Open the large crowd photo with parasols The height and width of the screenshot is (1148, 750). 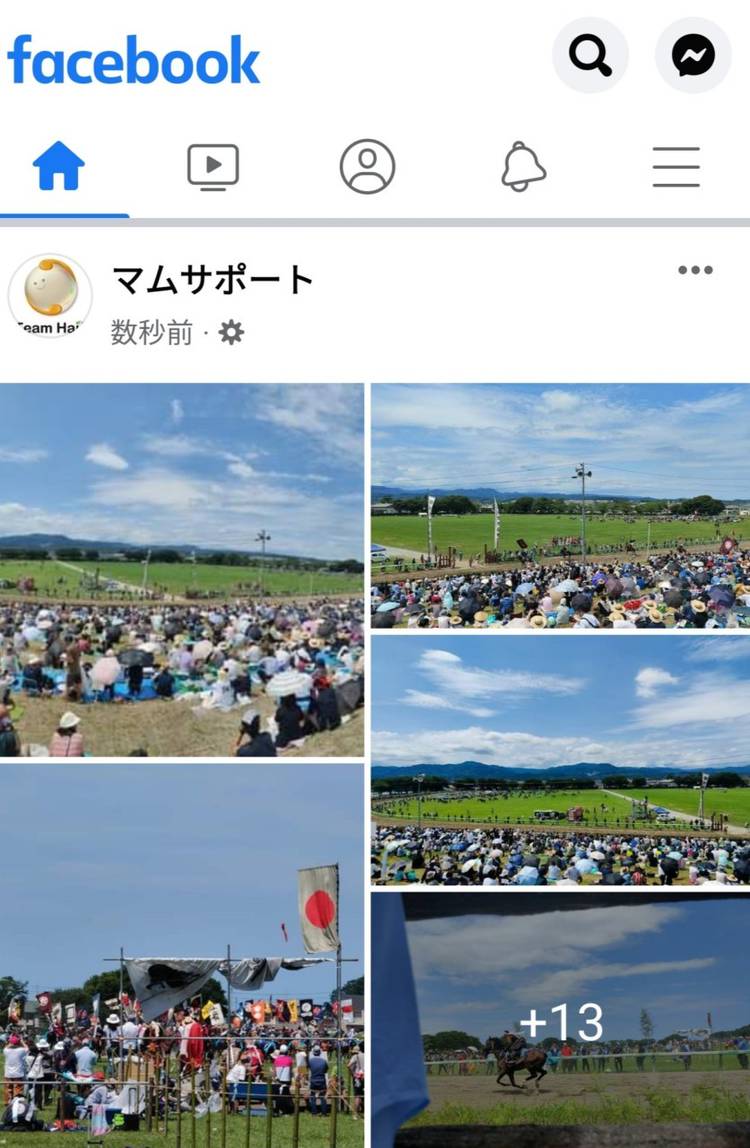[x=181, y=570]
